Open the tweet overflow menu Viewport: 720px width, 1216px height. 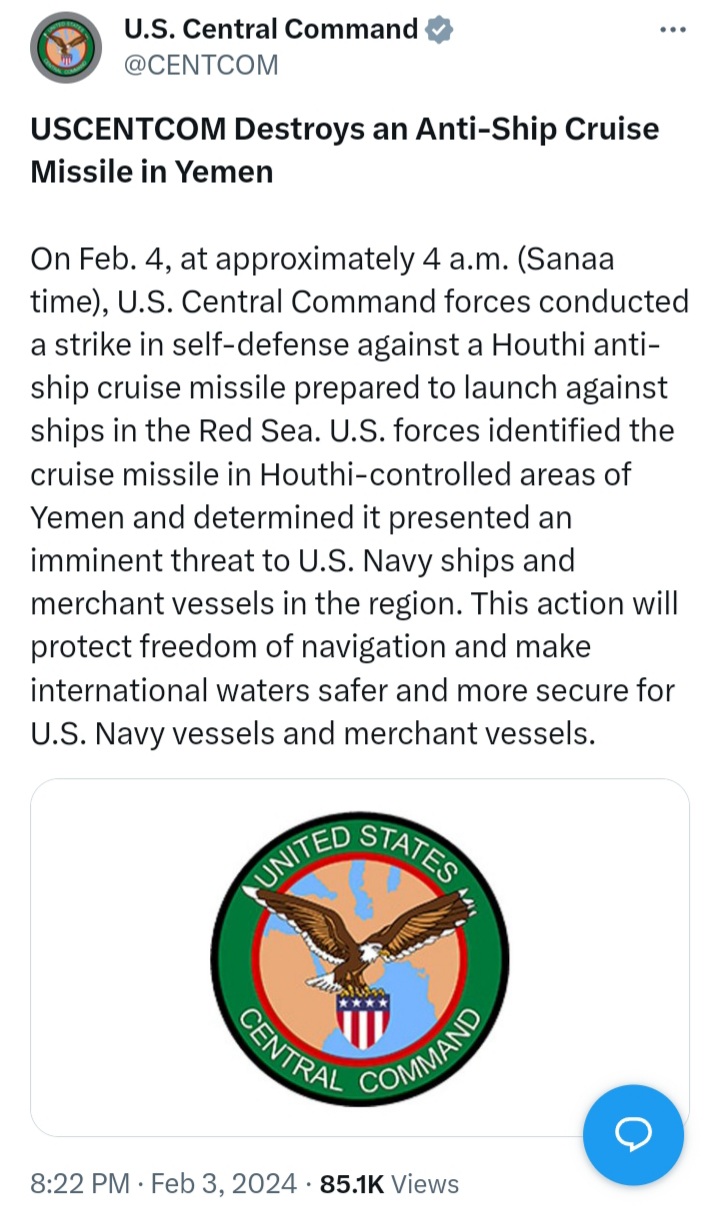point(674,30)
